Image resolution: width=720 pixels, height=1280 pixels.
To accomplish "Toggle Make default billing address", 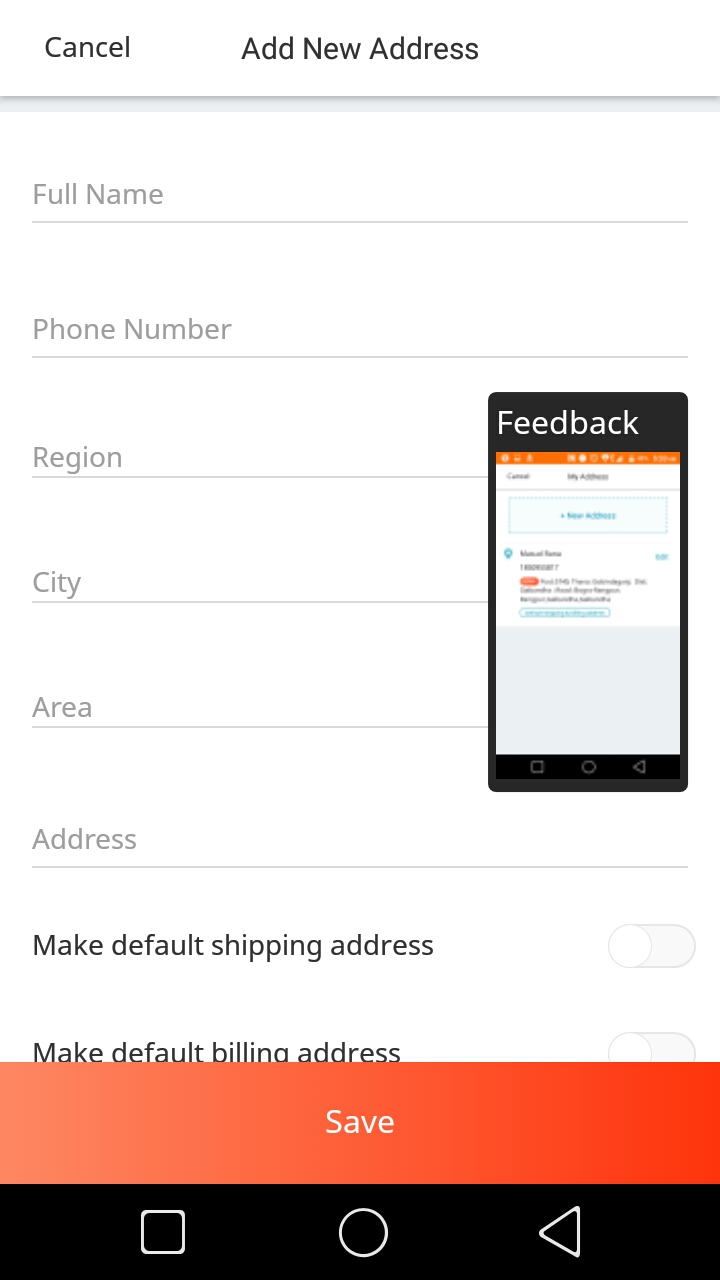I will click(651, 1047).
